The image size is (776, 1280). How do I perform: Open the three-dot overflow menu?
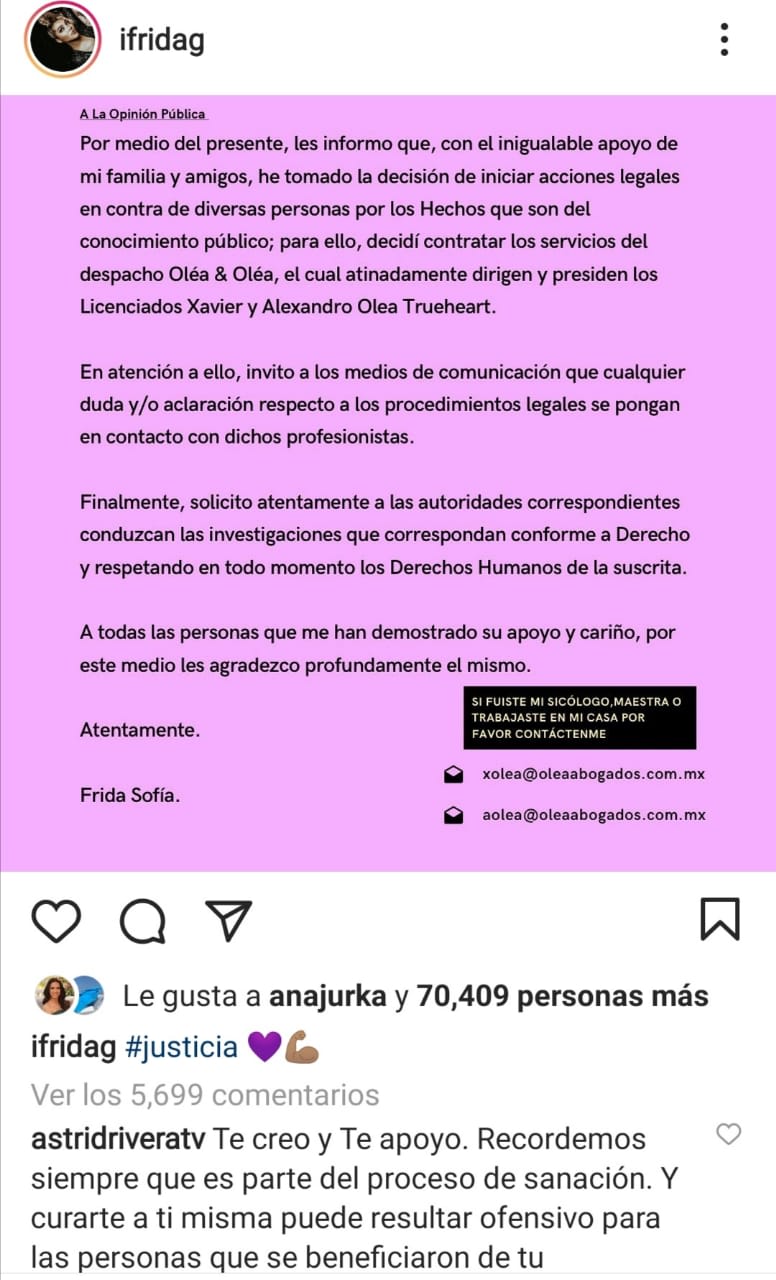pyautogui.click(x=724, y=39)
